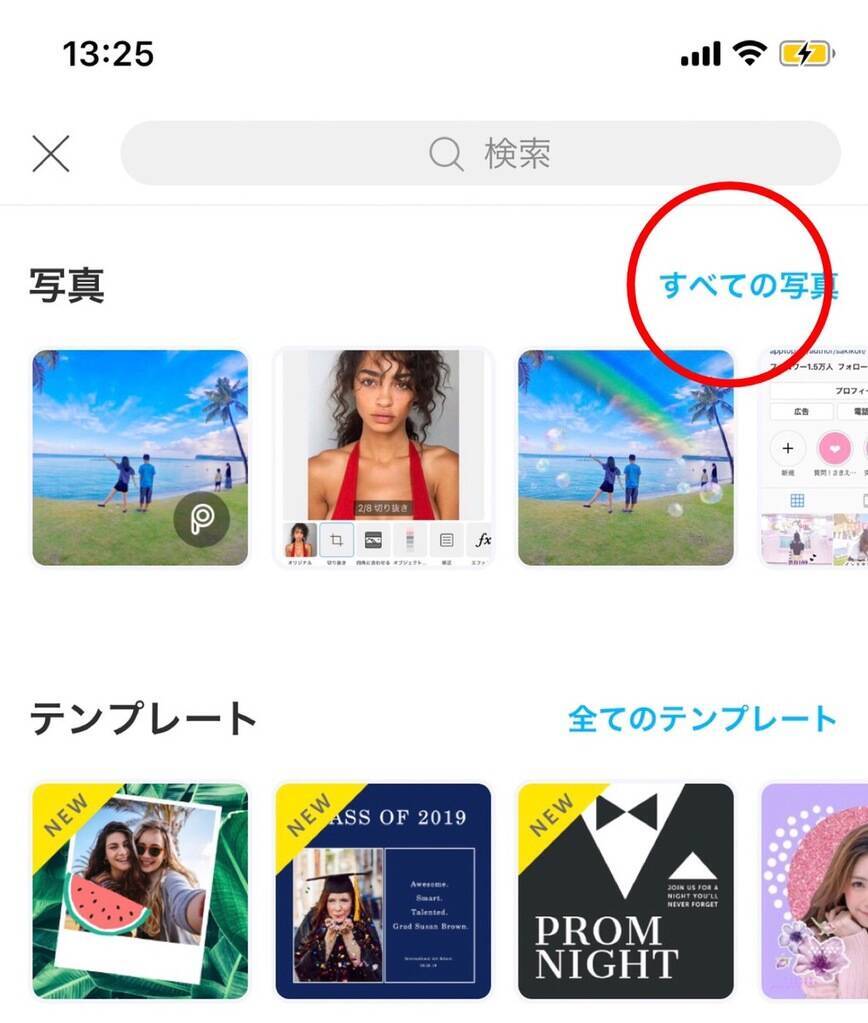Screen dimensions: 868x1023
Task: Choose the purple glitter flower template
Action: [814, 890]
